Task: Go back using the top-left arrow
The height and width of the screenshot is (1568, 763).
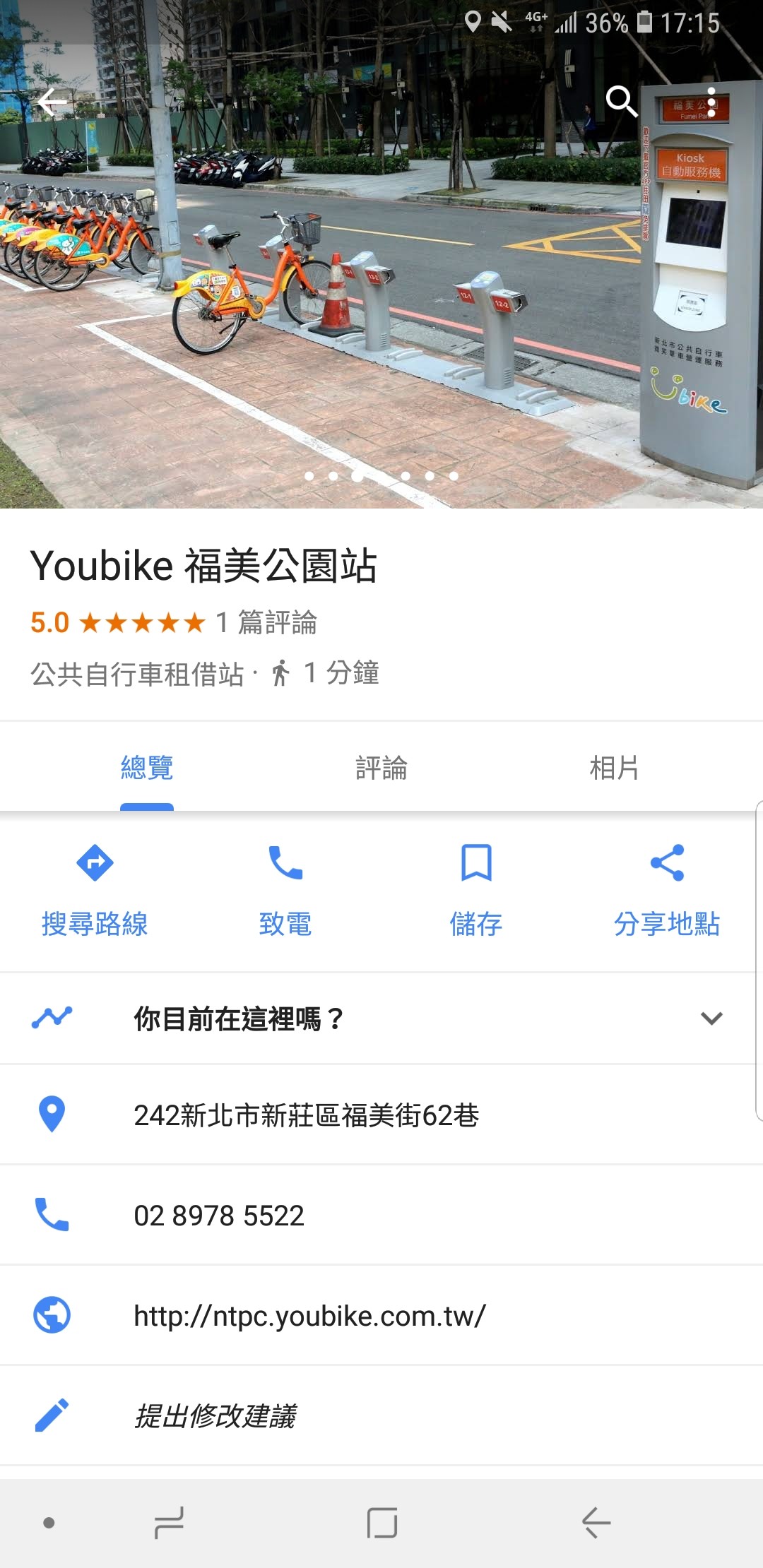Action: 52,102
